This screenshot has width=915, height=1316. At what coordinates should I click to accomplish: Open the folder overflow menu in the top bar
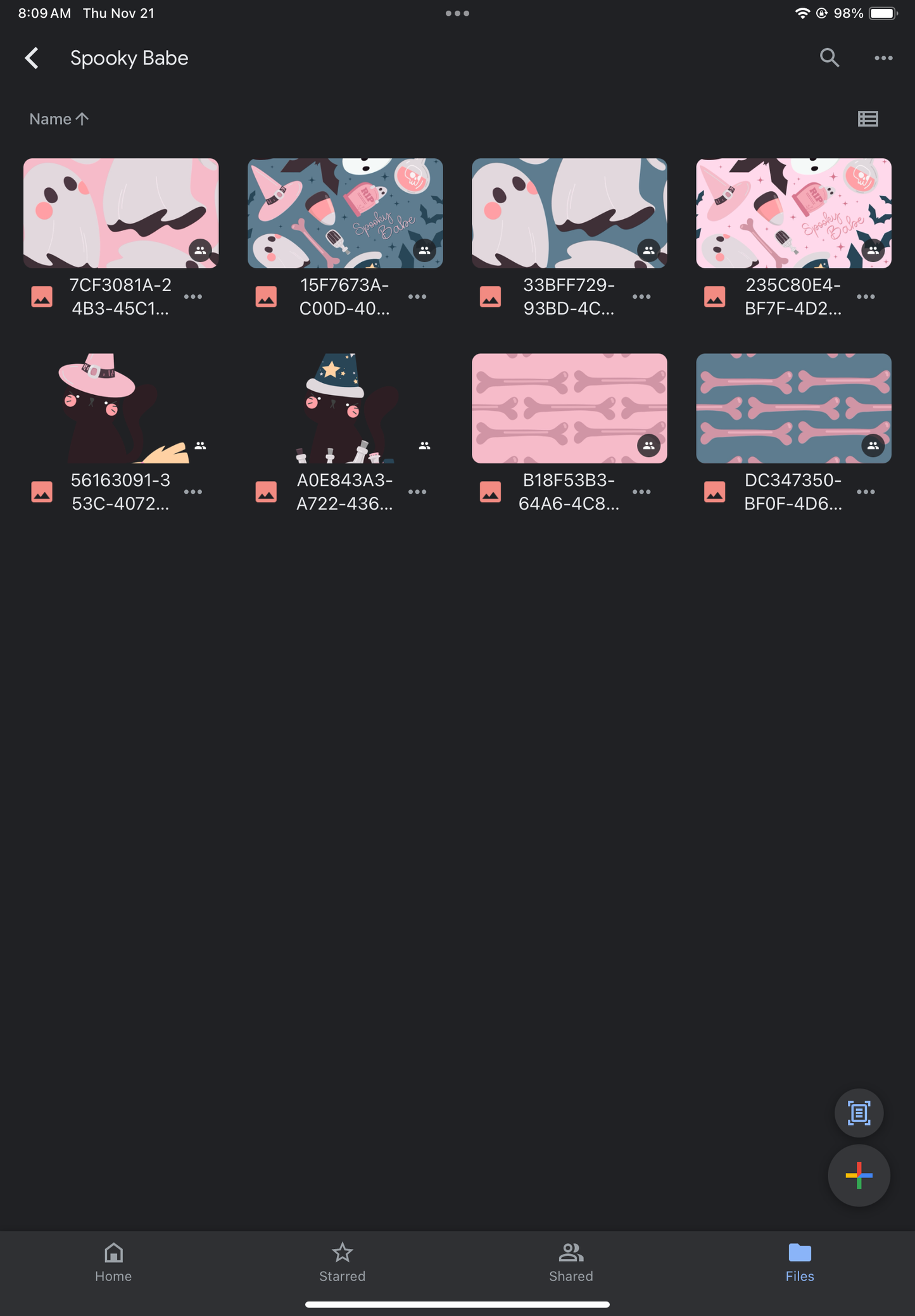[x=883, y=58]
